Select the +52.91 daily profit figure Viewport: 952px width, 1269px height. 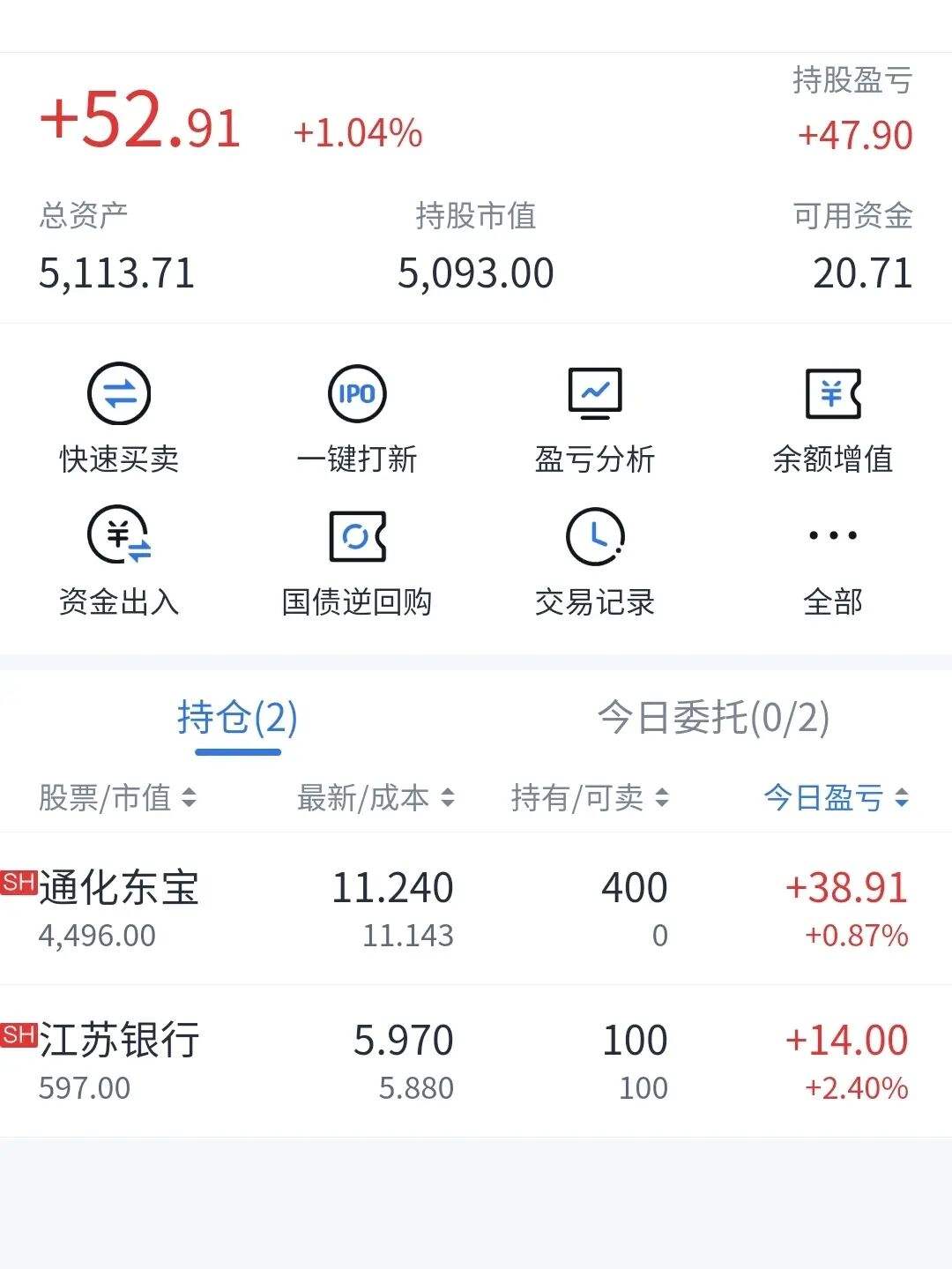click(137, 126)
